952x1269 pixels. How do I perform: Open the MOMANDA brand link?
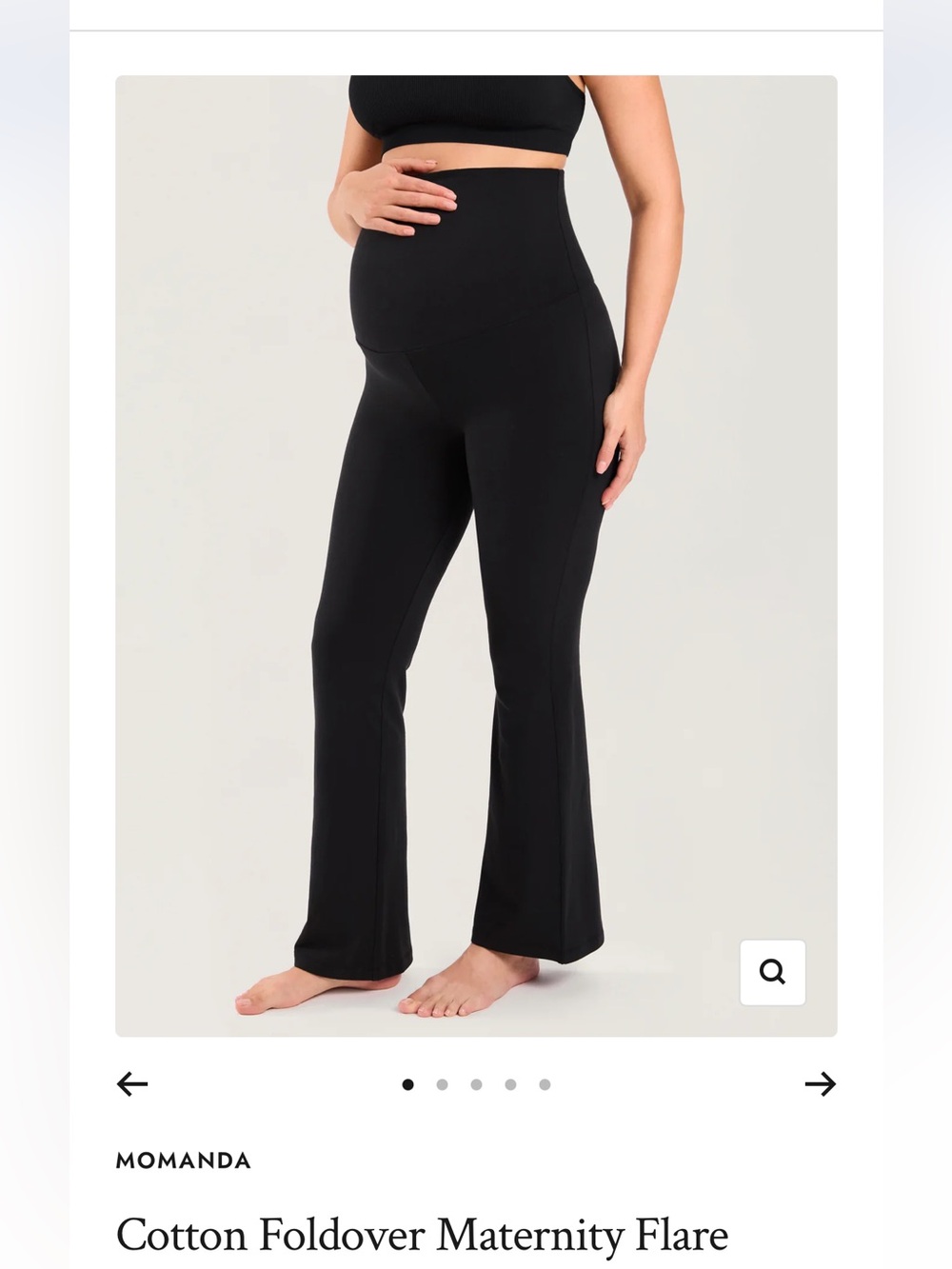[x=183, y=1160]
